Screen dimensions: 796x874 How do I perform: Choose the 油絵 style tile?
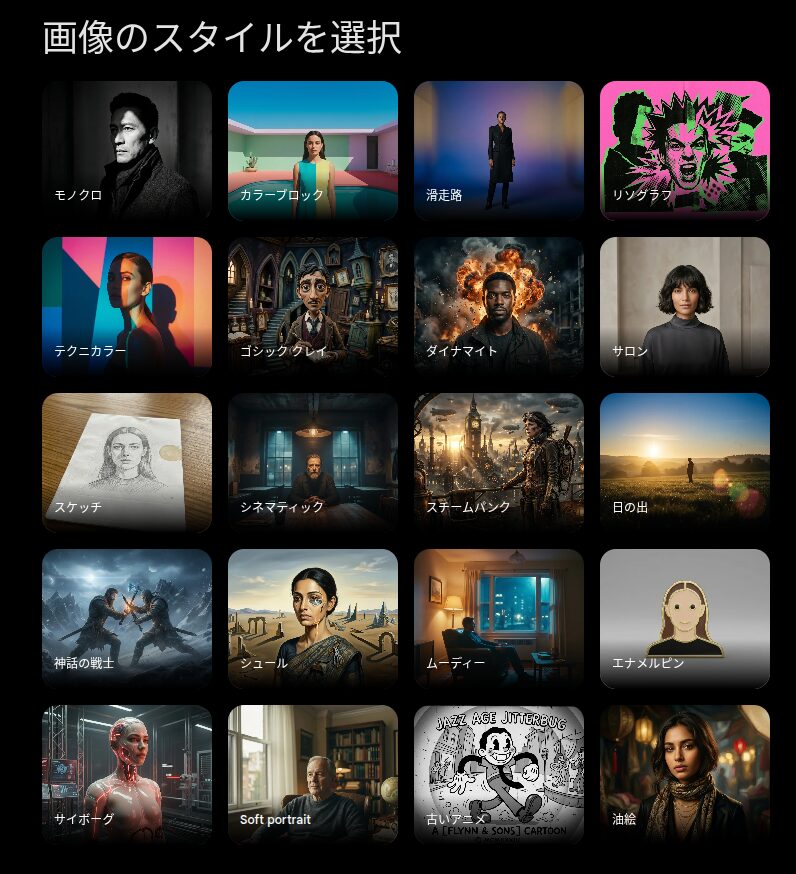point(685,774)
